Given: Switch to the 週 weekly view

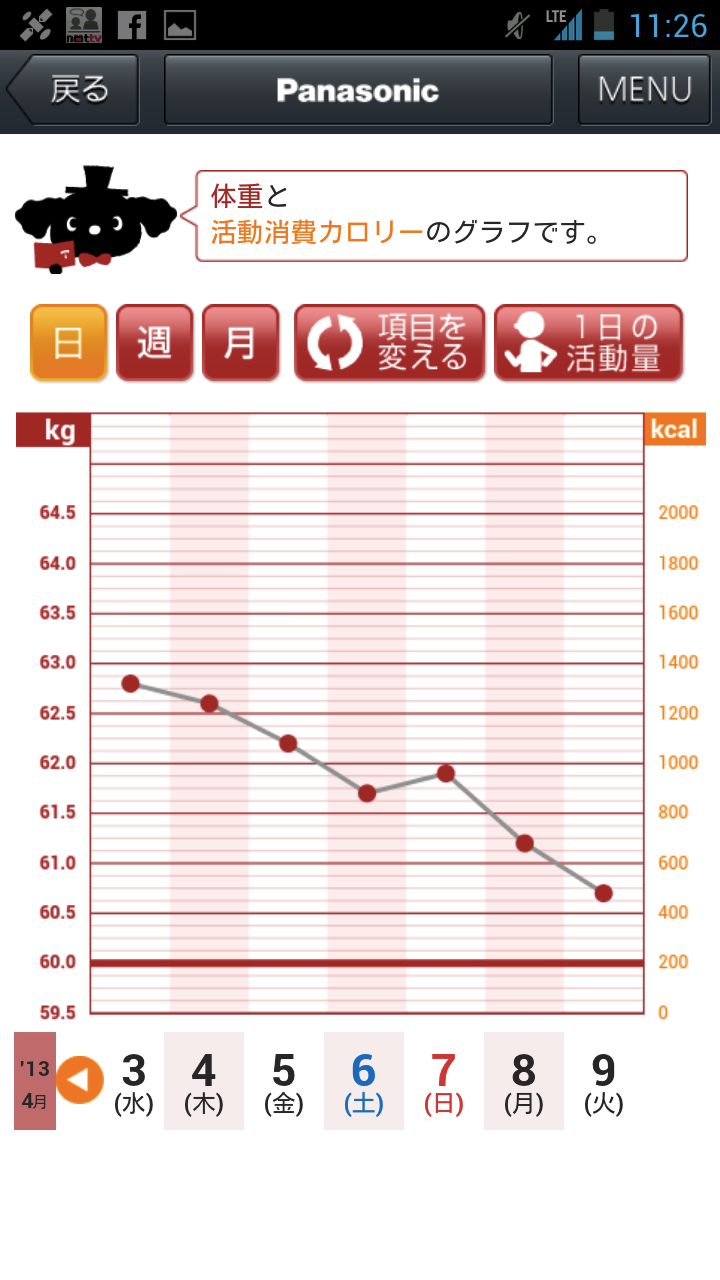Looking at the screenshot, I should 154,343.
